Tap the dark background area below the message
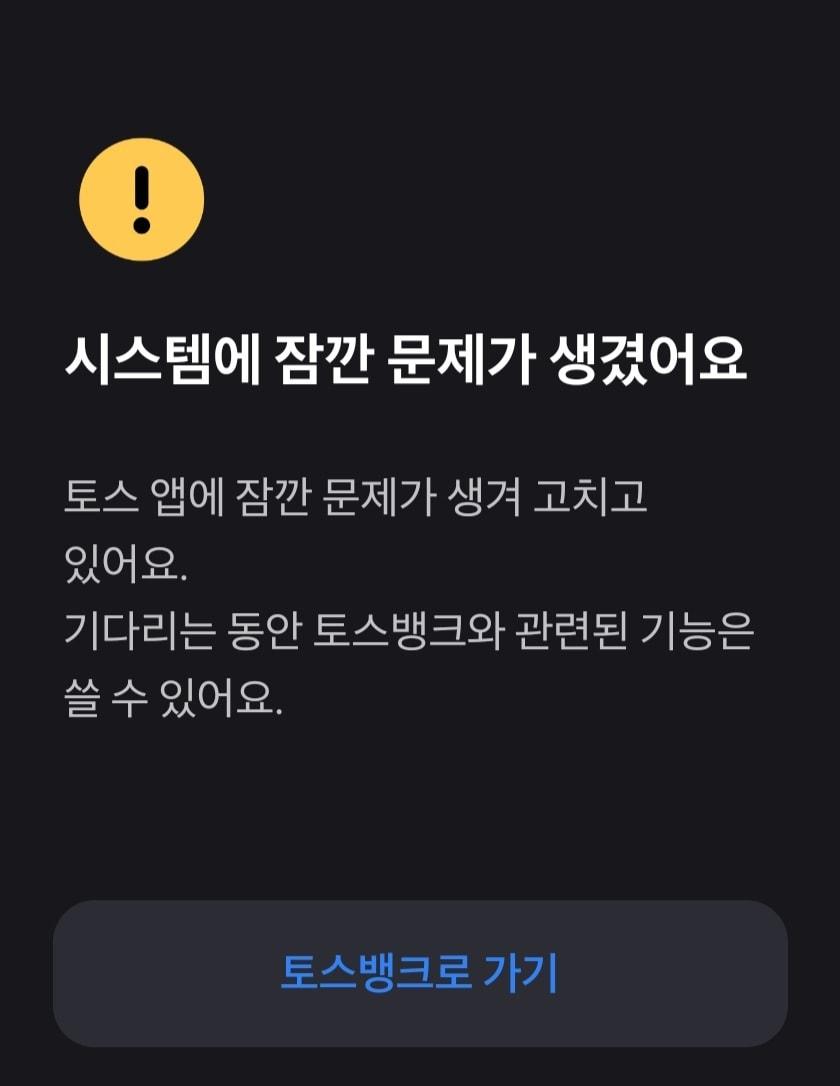 pos(420,810)
